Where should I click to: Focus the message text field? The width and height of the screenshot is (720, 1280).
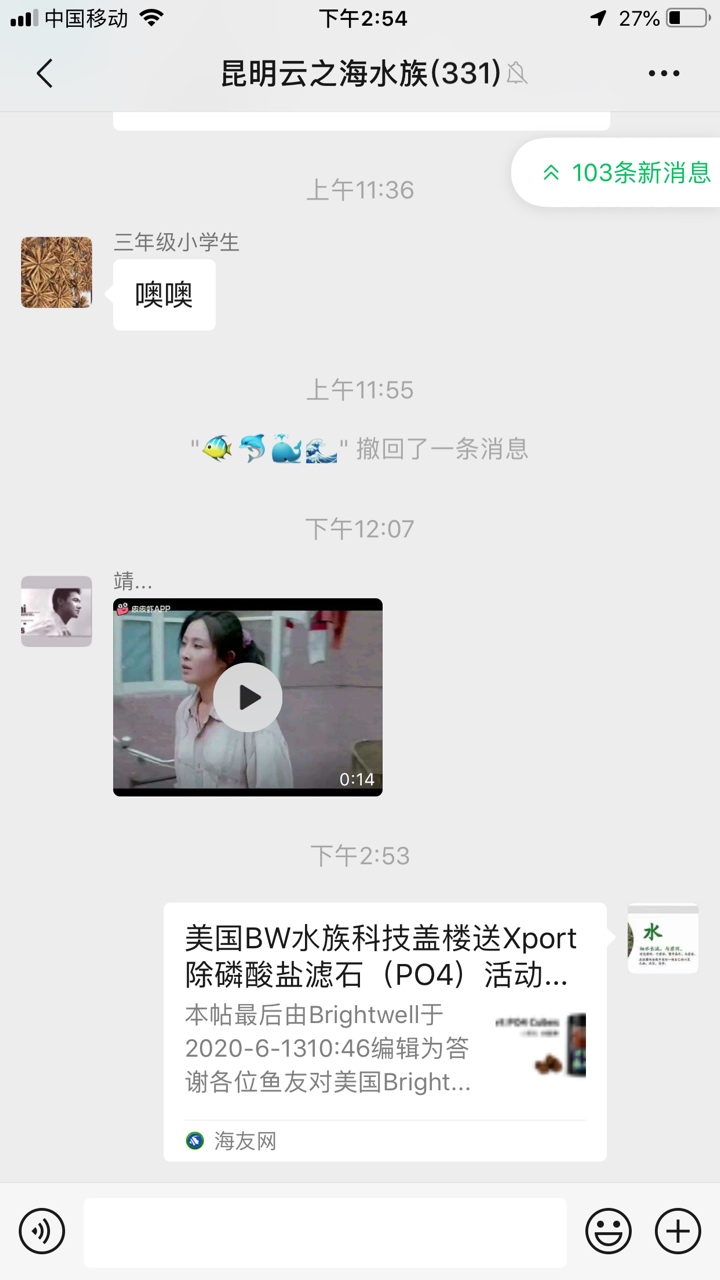325,1232
